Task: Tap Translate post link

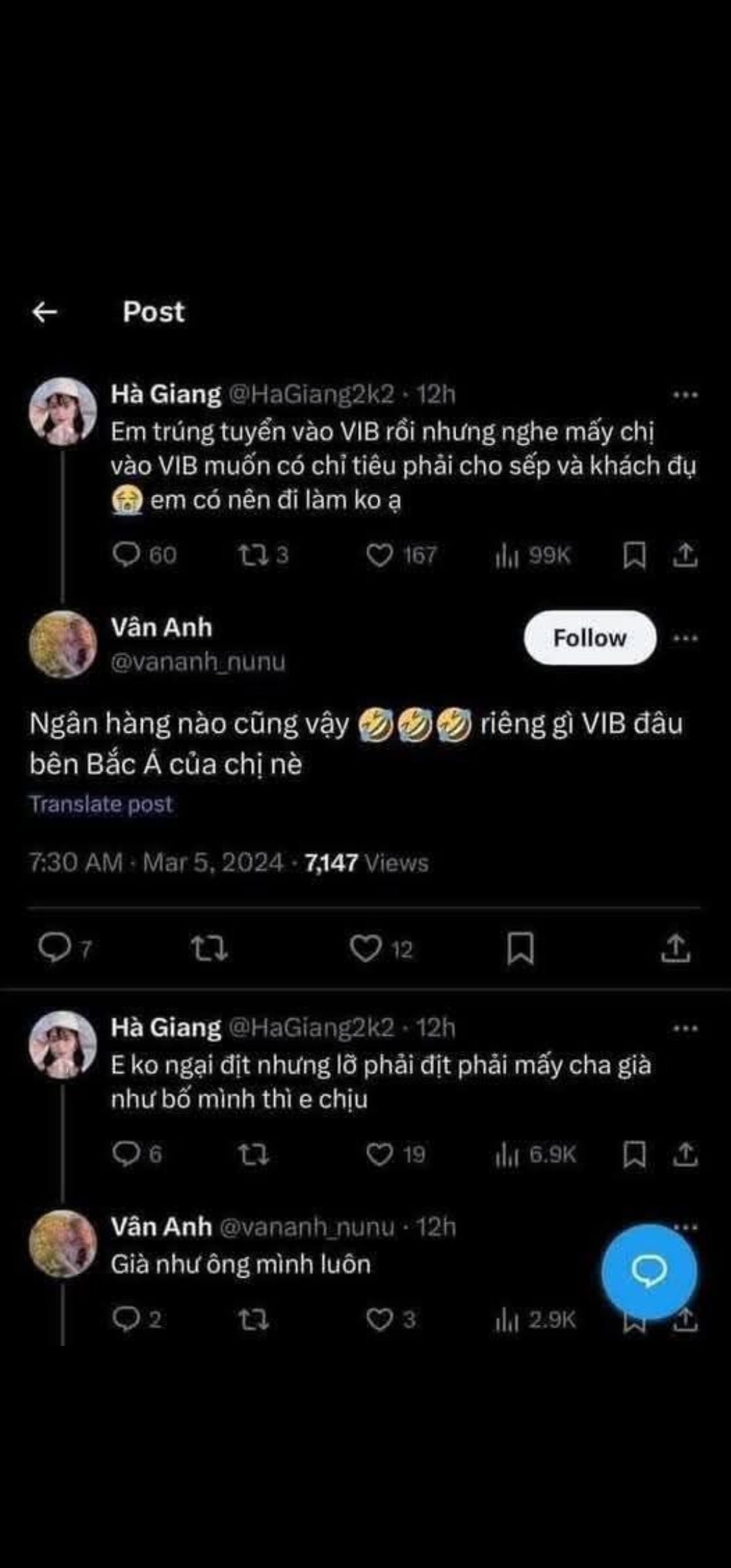Action: coord(101,804)
